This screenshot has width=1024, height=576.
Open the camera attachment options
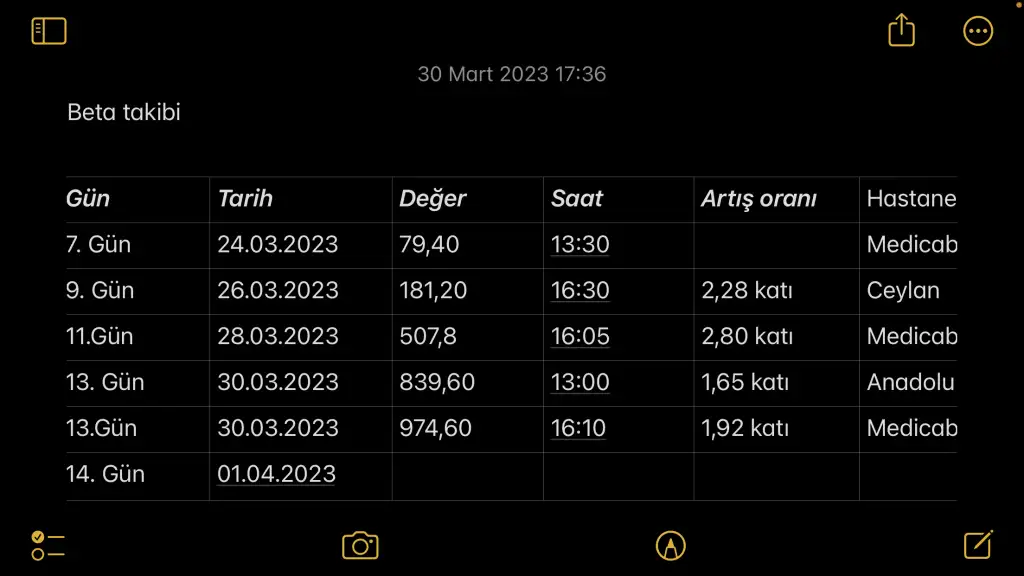(x=360, y=545)
